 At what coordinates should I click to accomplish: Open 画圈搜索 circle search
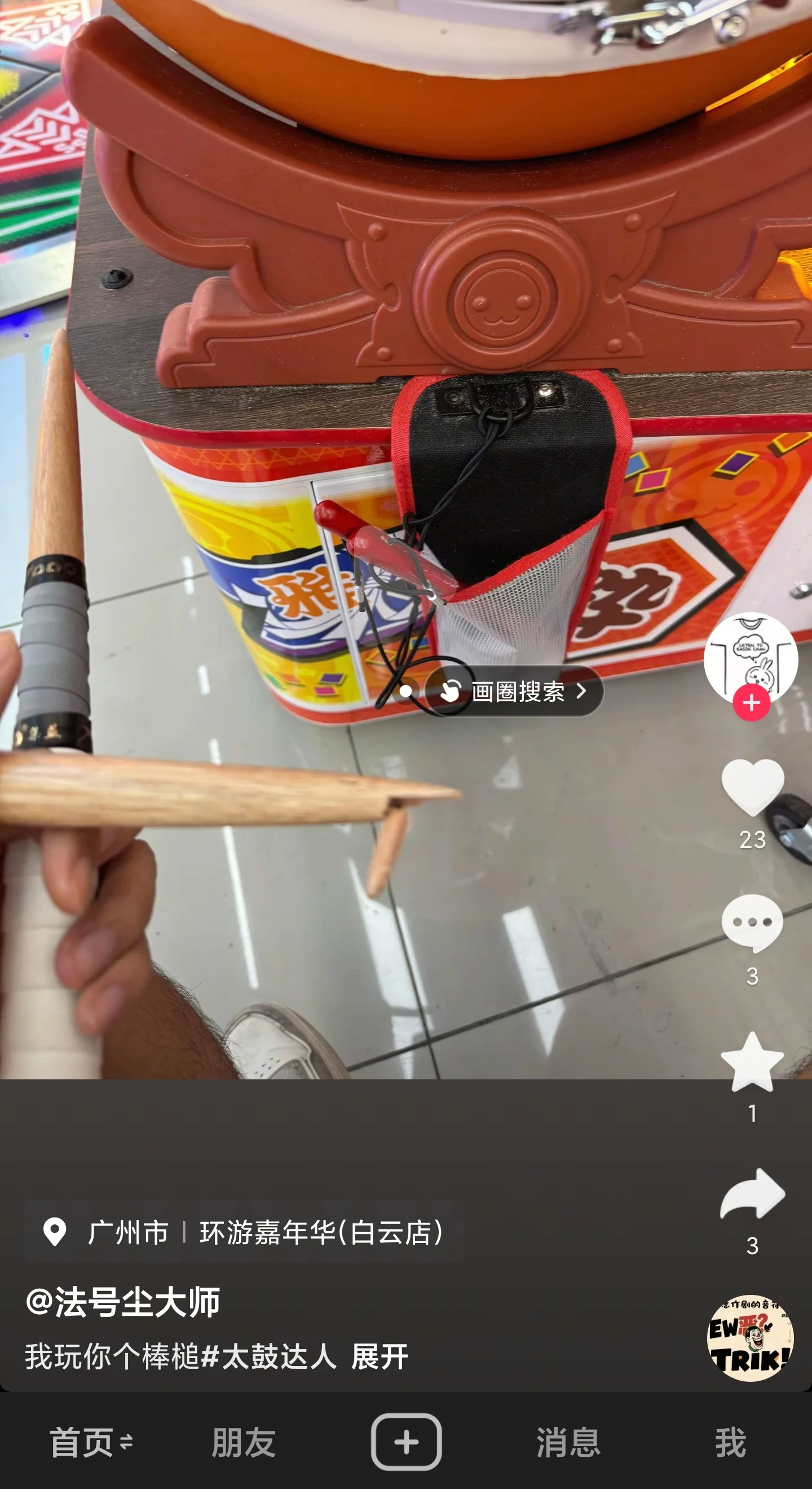coord(514,691)
